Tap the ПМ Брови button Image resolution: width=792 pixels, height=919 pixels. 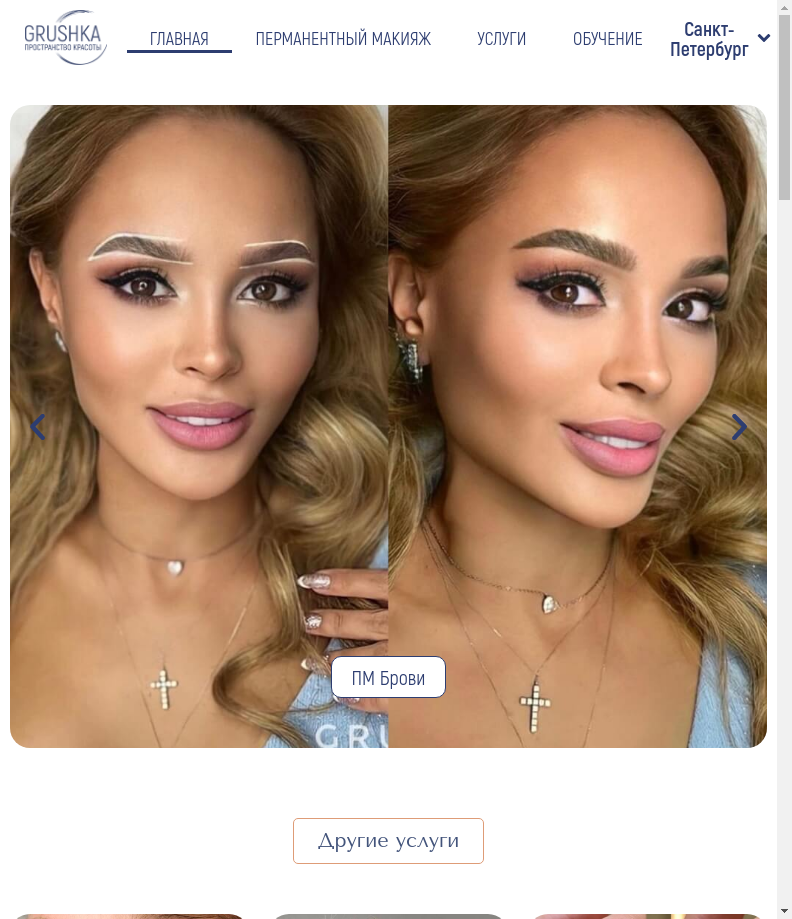click(x=388, y=678)
